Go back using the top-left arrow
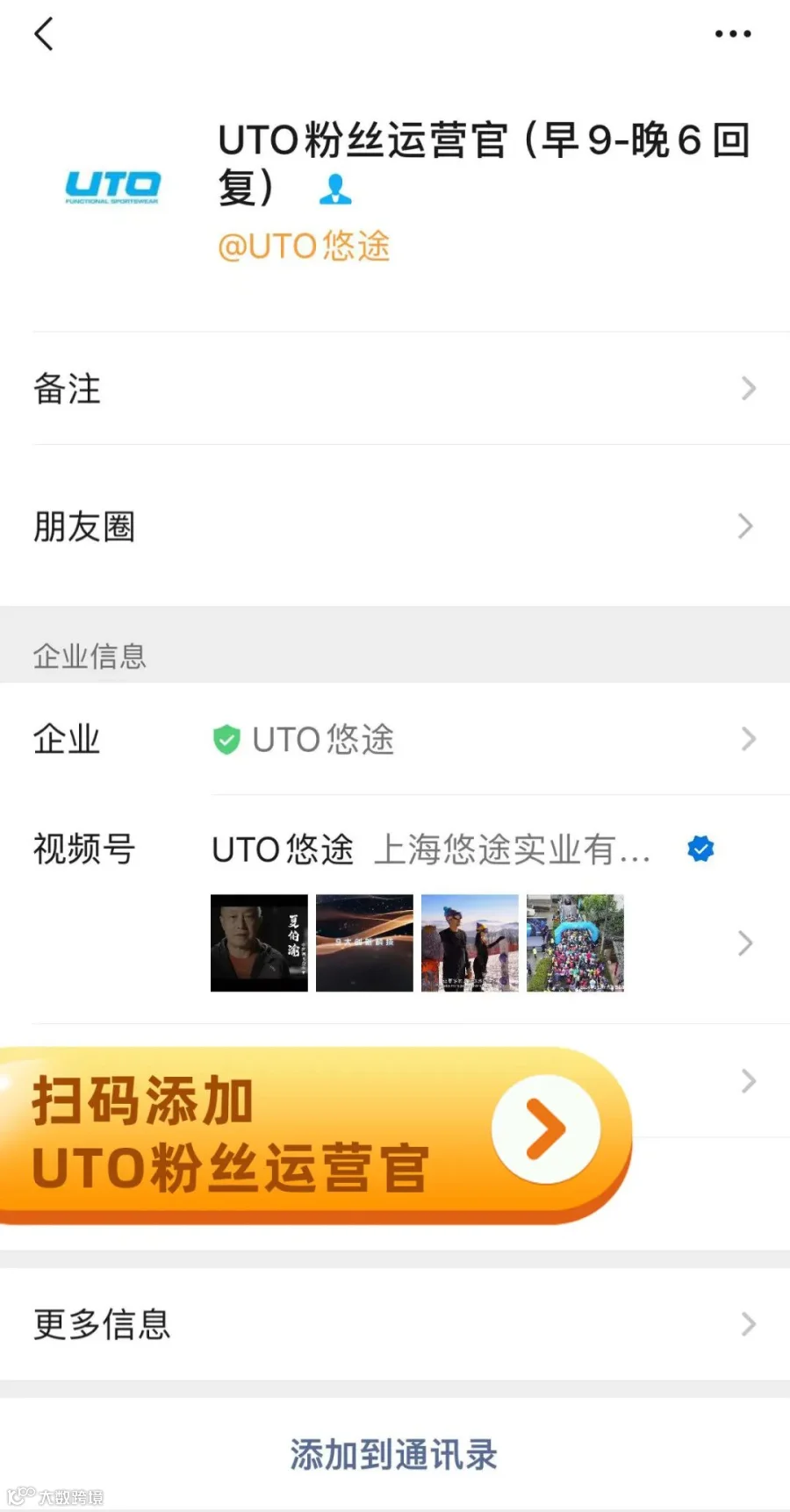 point(44,34)
